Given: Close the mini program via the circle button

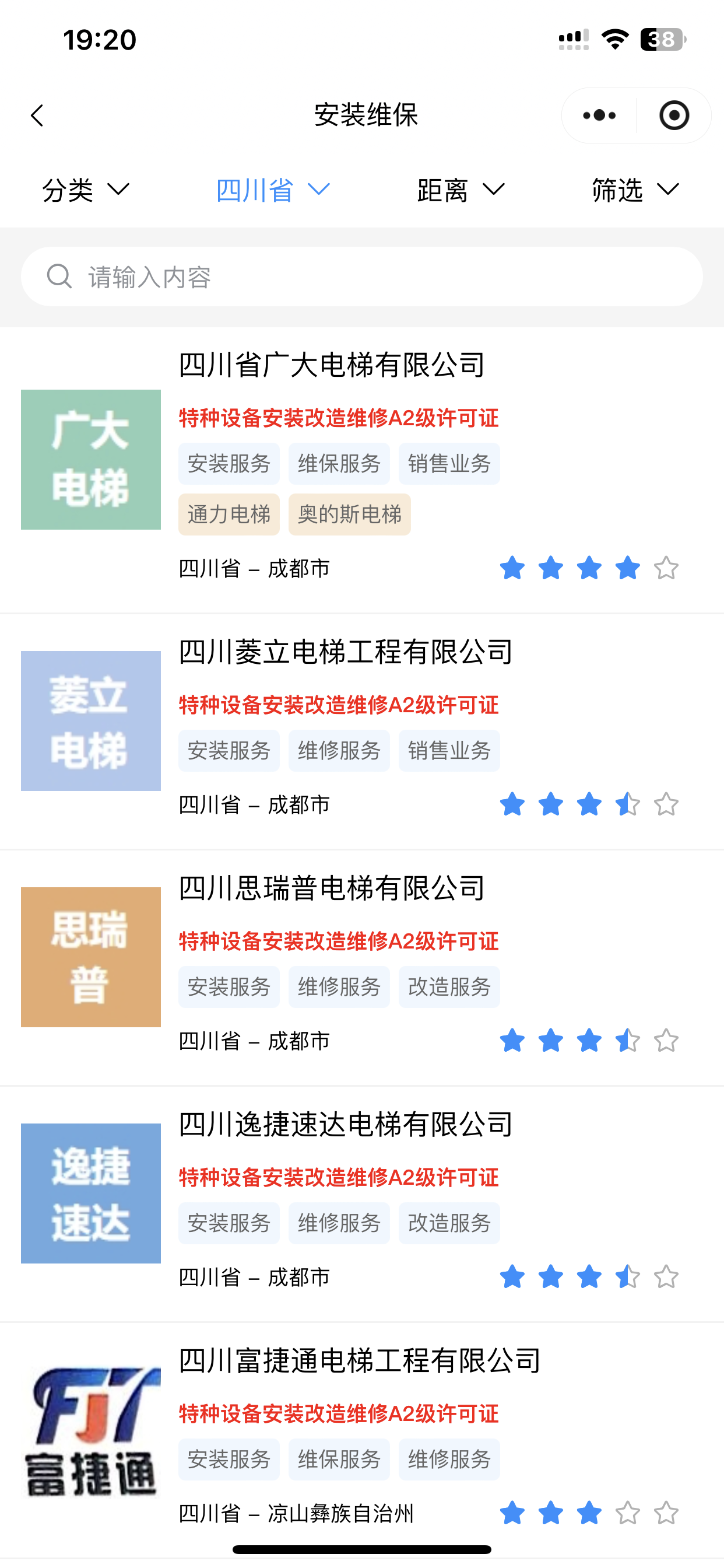Looking at the screenshot, I should pyautogui.click(x=674, y=116).
